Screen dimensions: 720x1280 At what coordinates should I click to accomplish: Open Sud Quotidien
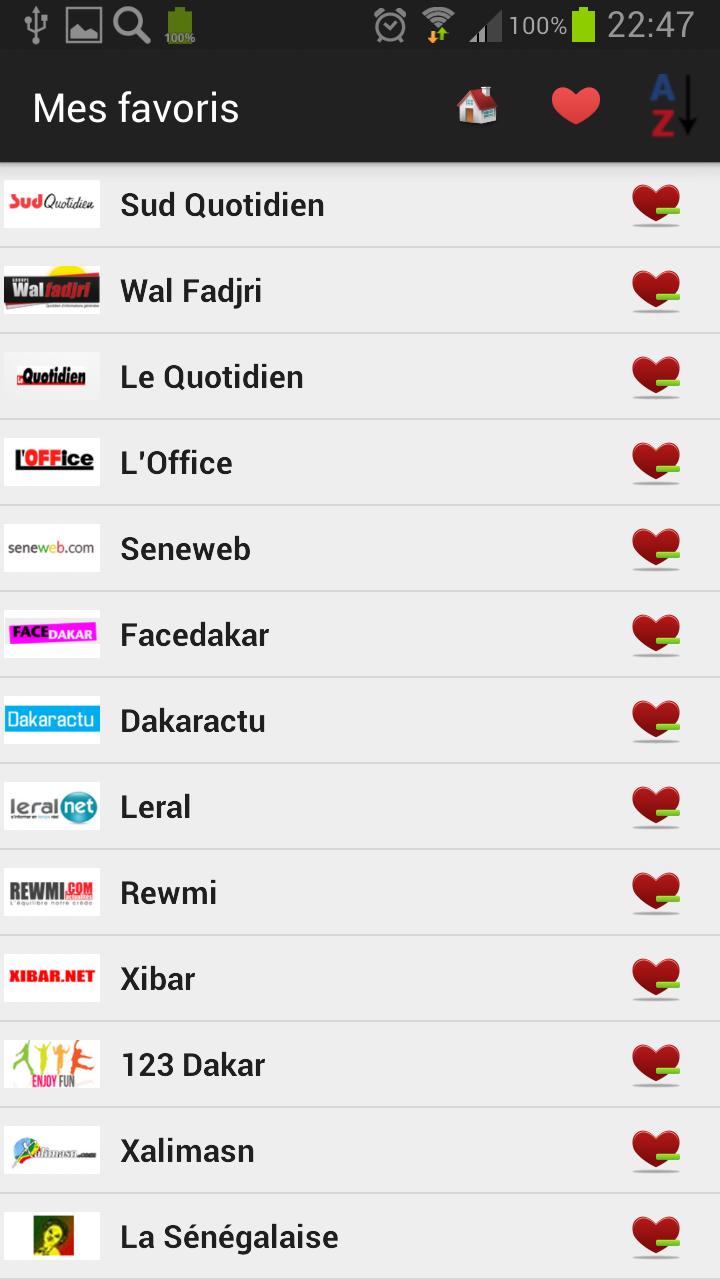click(222, 205)
